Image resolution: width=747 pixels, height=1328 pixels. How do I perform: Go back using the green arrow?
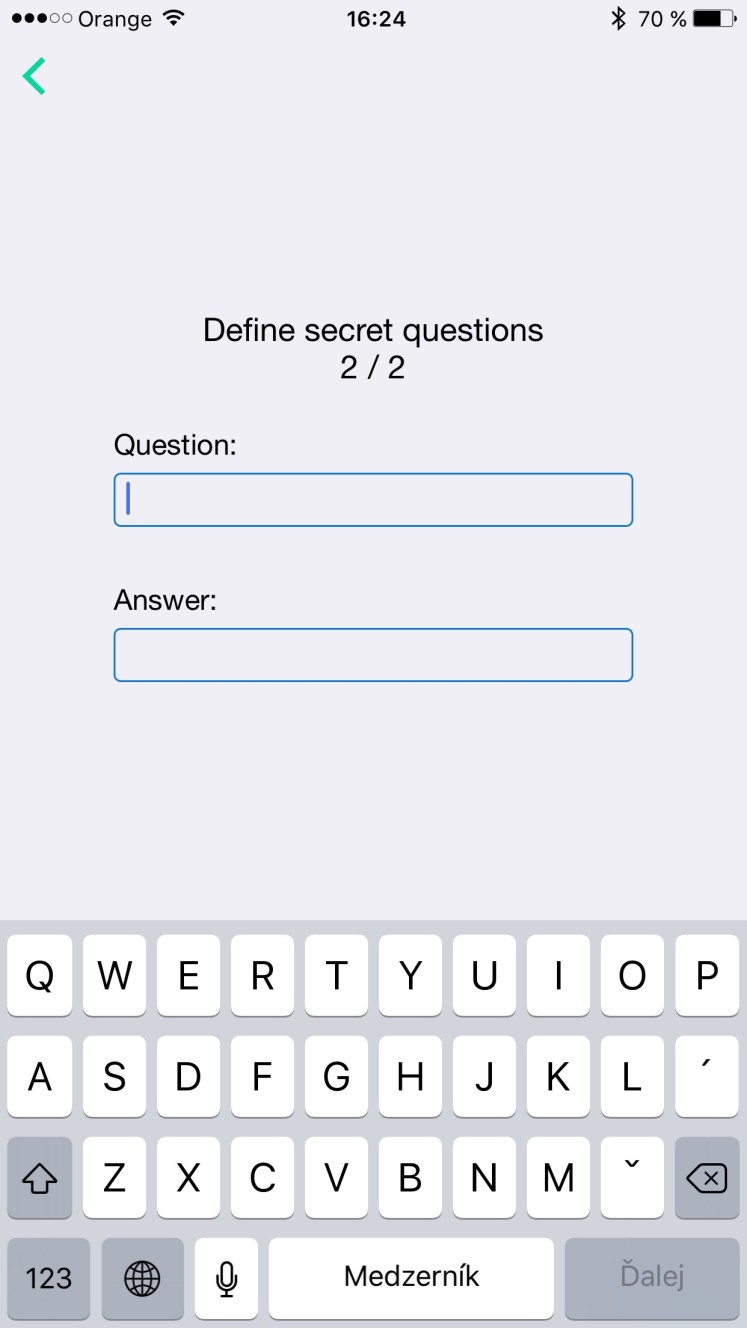coord(35,77)
